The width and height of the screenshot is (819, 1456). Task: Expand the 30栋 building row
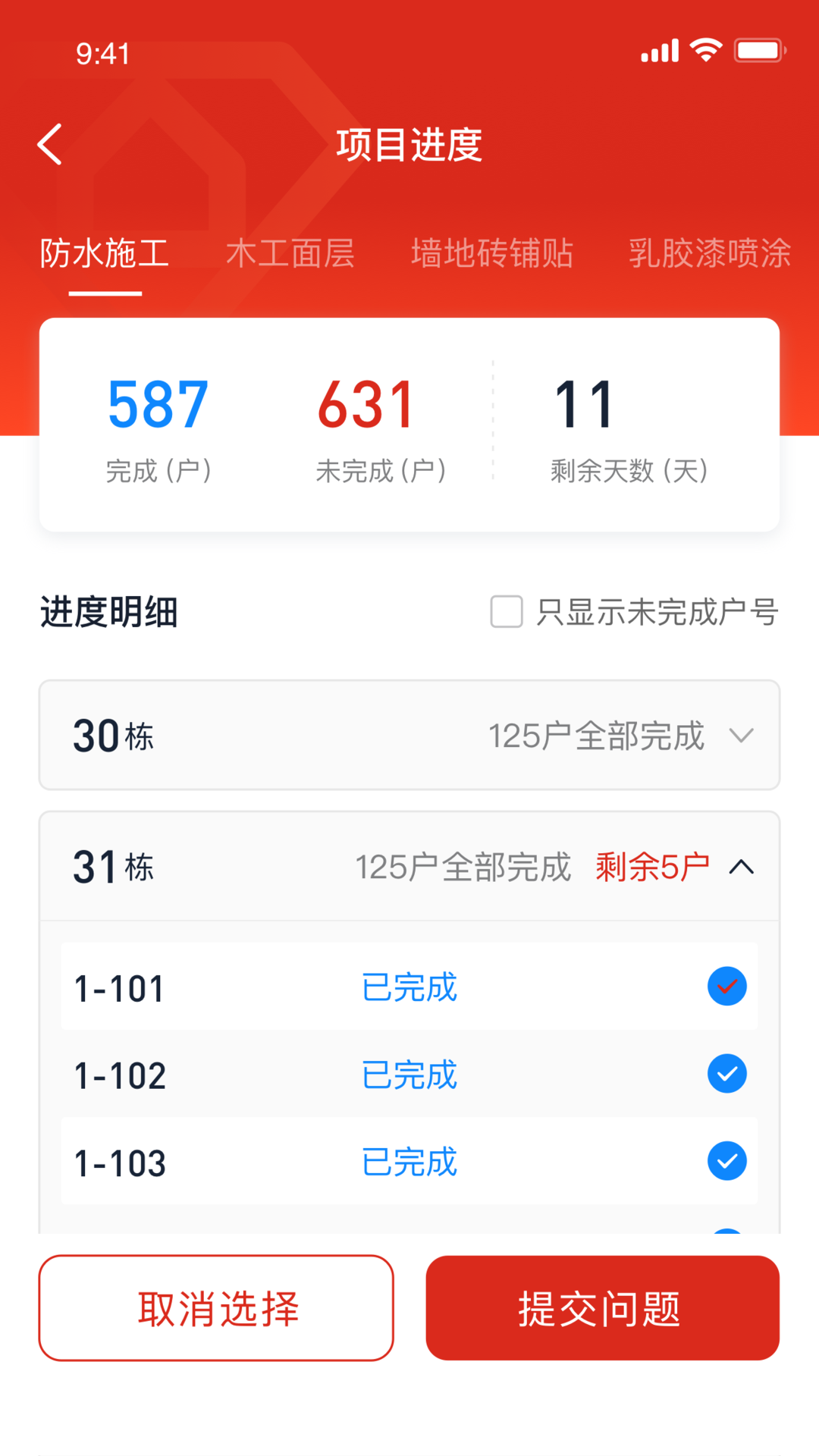point(409,735)
